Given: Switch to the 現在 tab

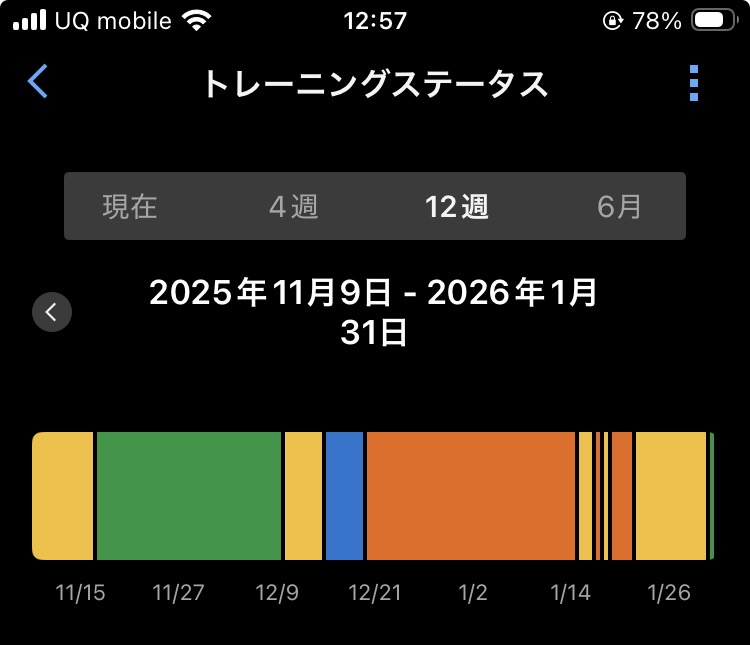Looking at the screenshot, I should (x=130, y=207).
